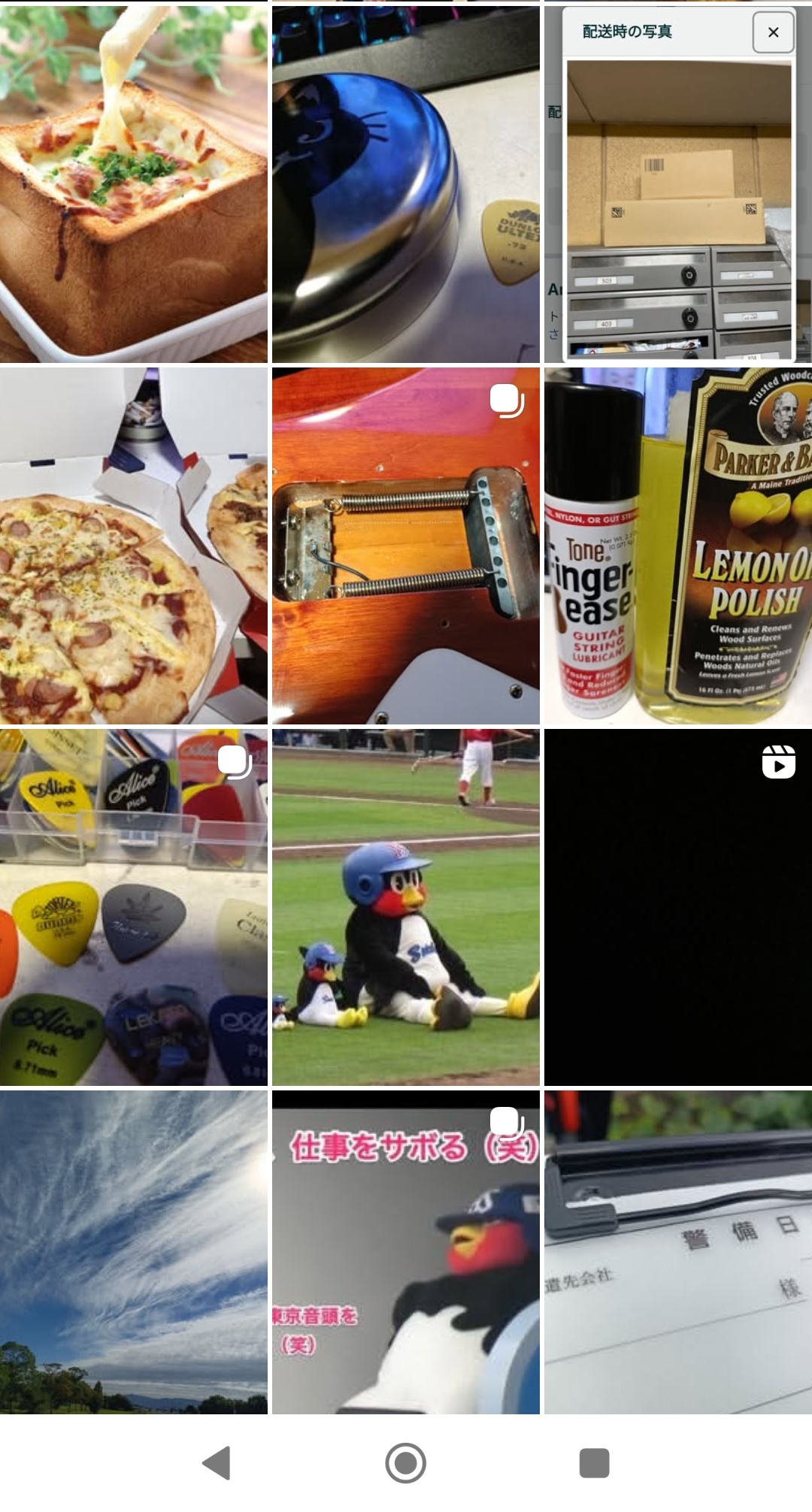Go back with the system back button
Image resolution: width=812 pixels, height=1512 pixels.
click(217, 1462)
